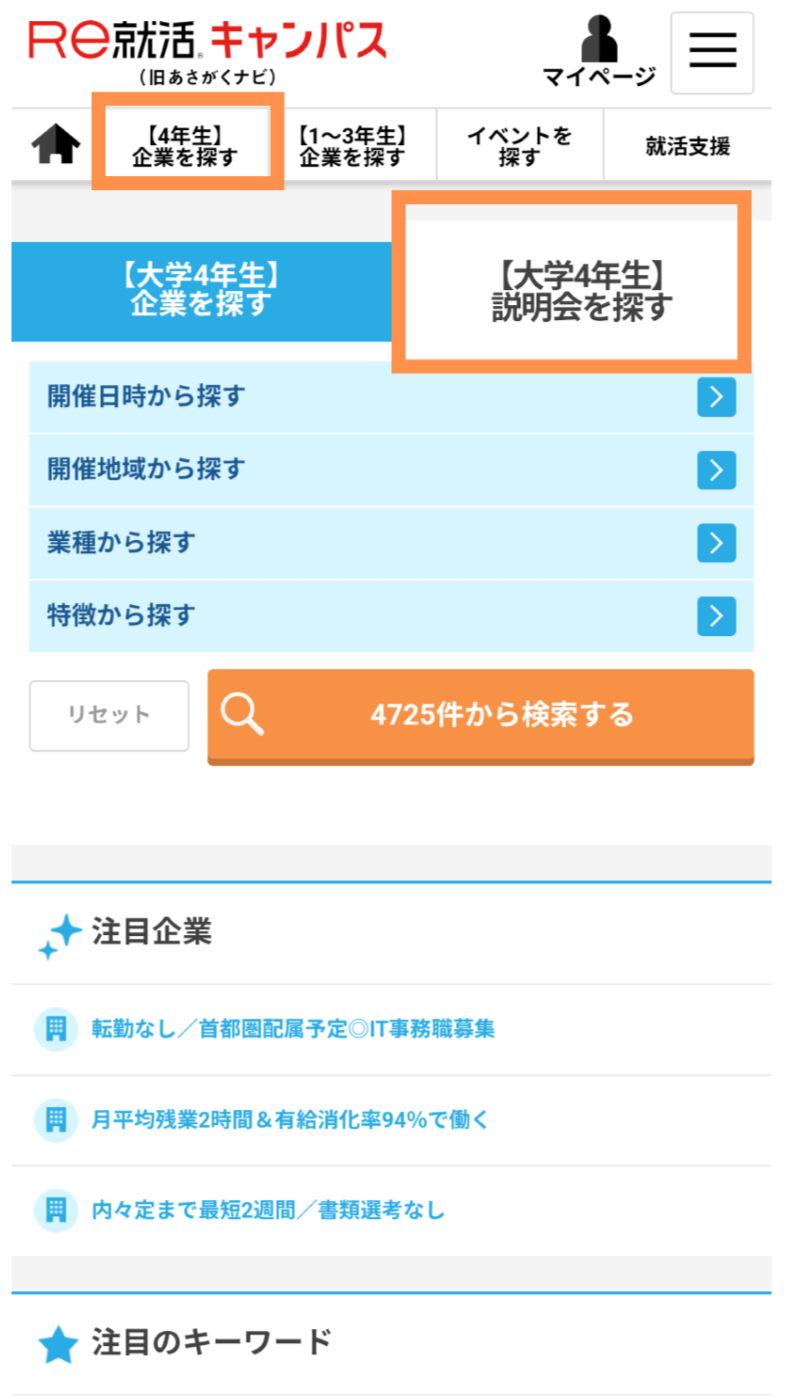Open the 就活支援 tab
The height and width of the screenshot is (1397, 807).
coord(688,146)
